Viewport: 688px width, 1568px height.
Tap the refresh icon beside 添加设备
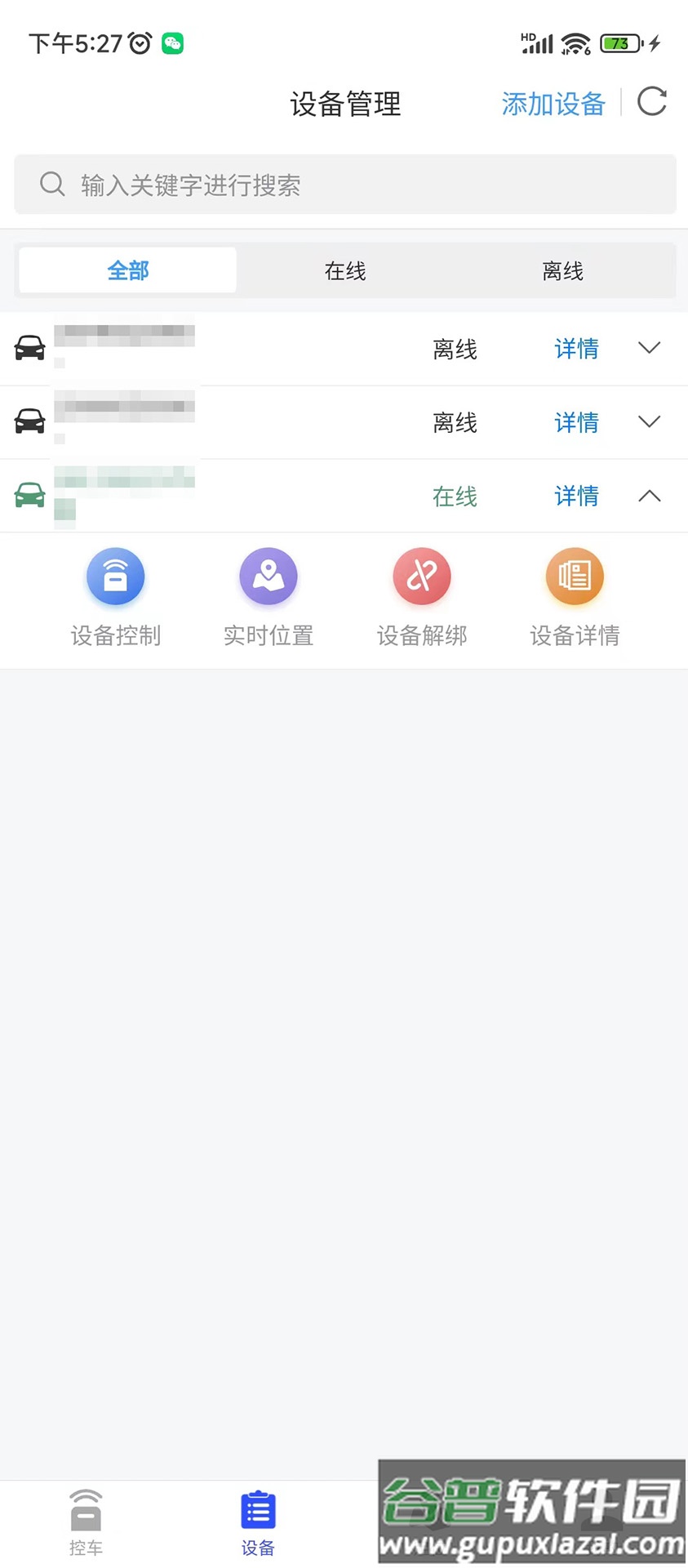point(650,103)
